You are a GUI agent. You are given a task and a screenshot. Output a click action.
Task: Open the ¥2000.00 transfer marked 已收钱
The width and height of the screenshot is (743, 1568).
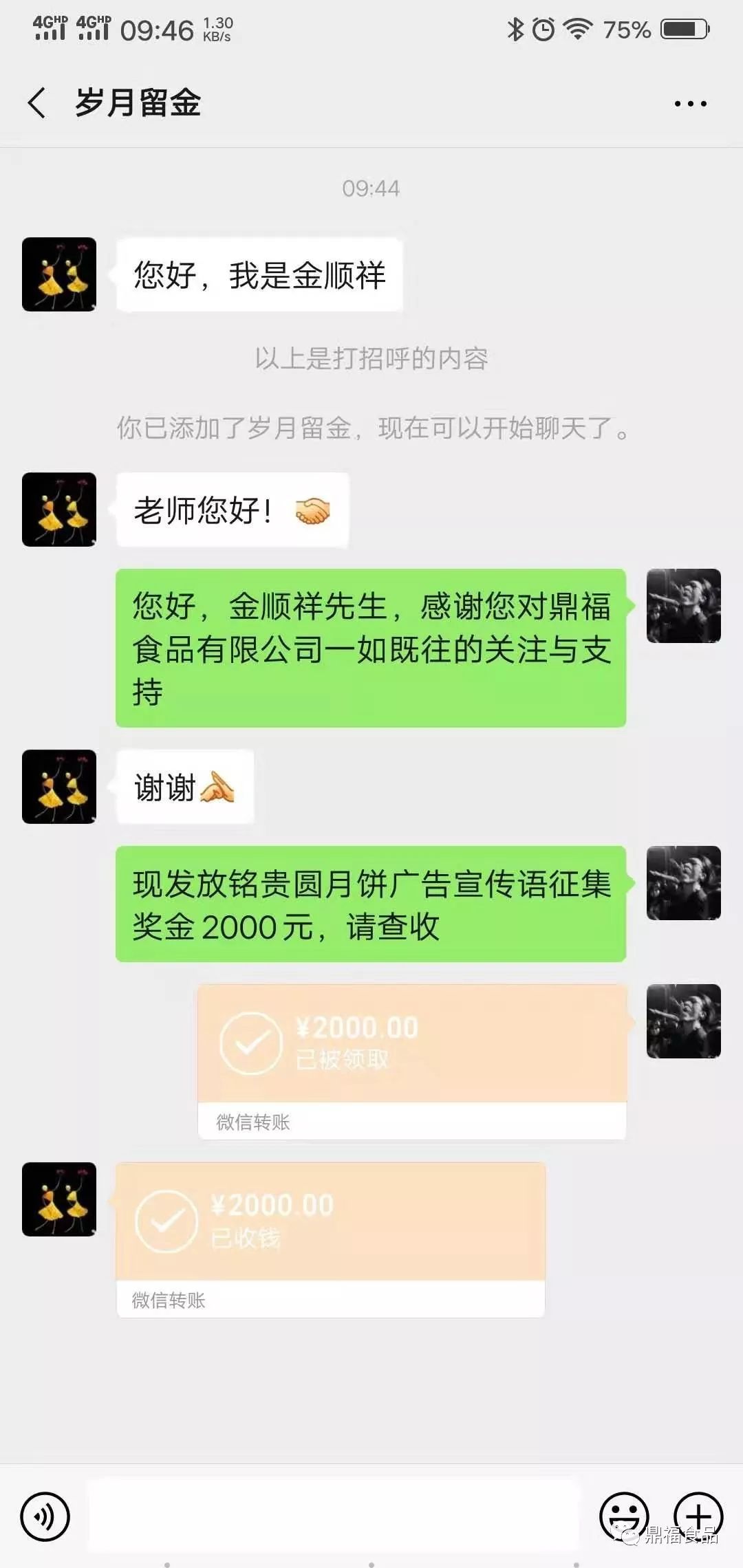click(330, 1223)
